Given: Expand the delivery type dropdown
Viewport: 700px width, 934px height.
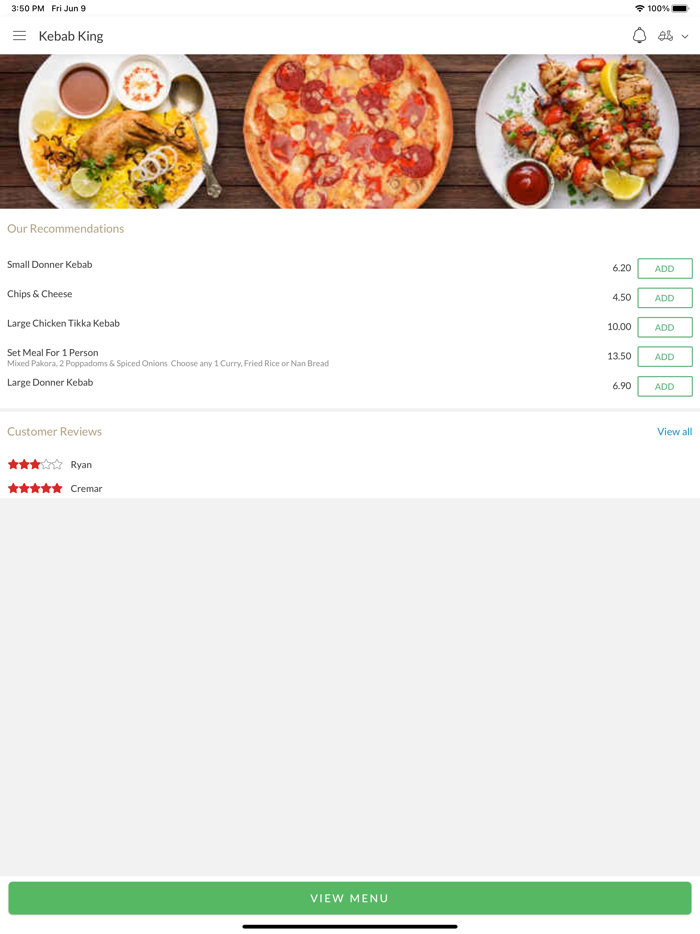Looking at the screenshot, I should (x=673, y=36).
